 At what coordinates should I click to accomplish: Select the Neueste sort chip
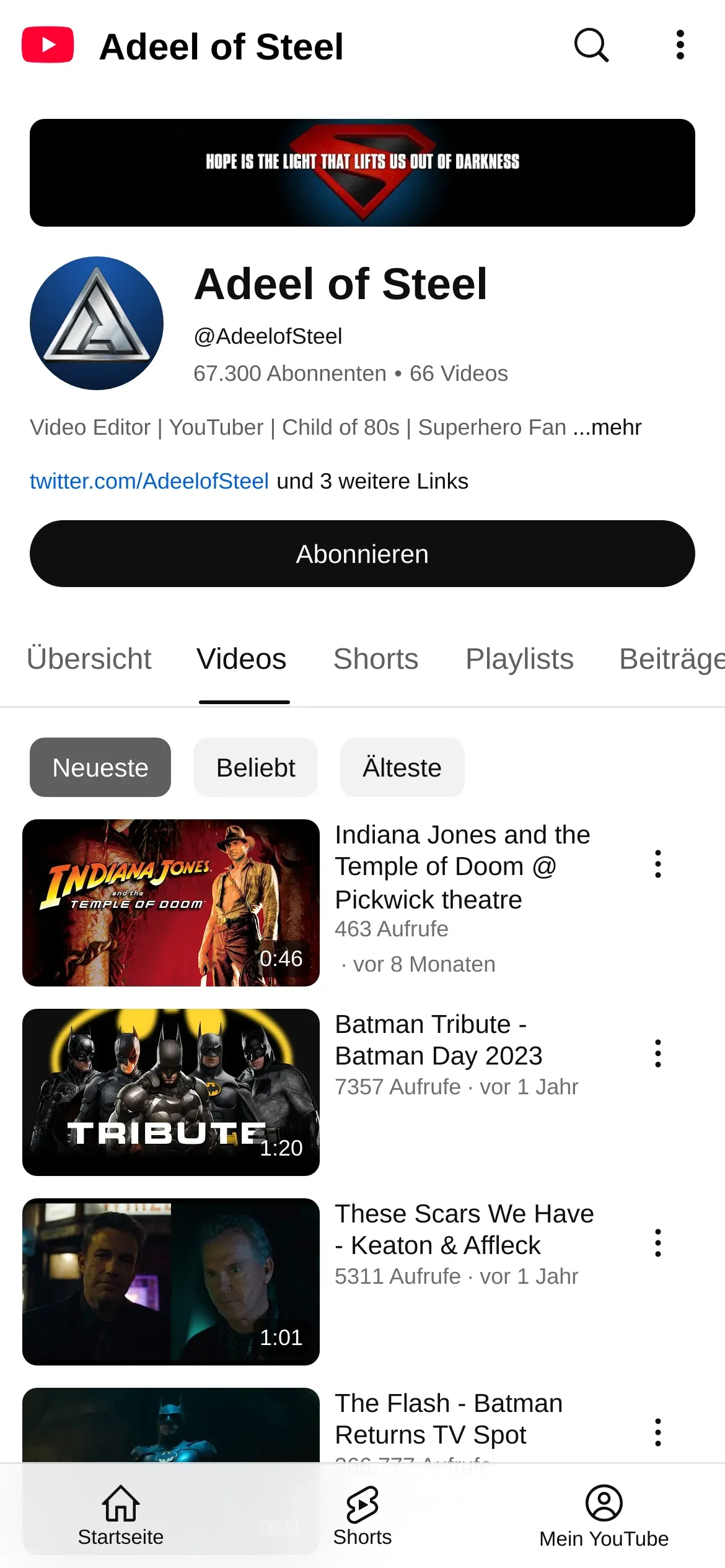(x=100, y=767)
